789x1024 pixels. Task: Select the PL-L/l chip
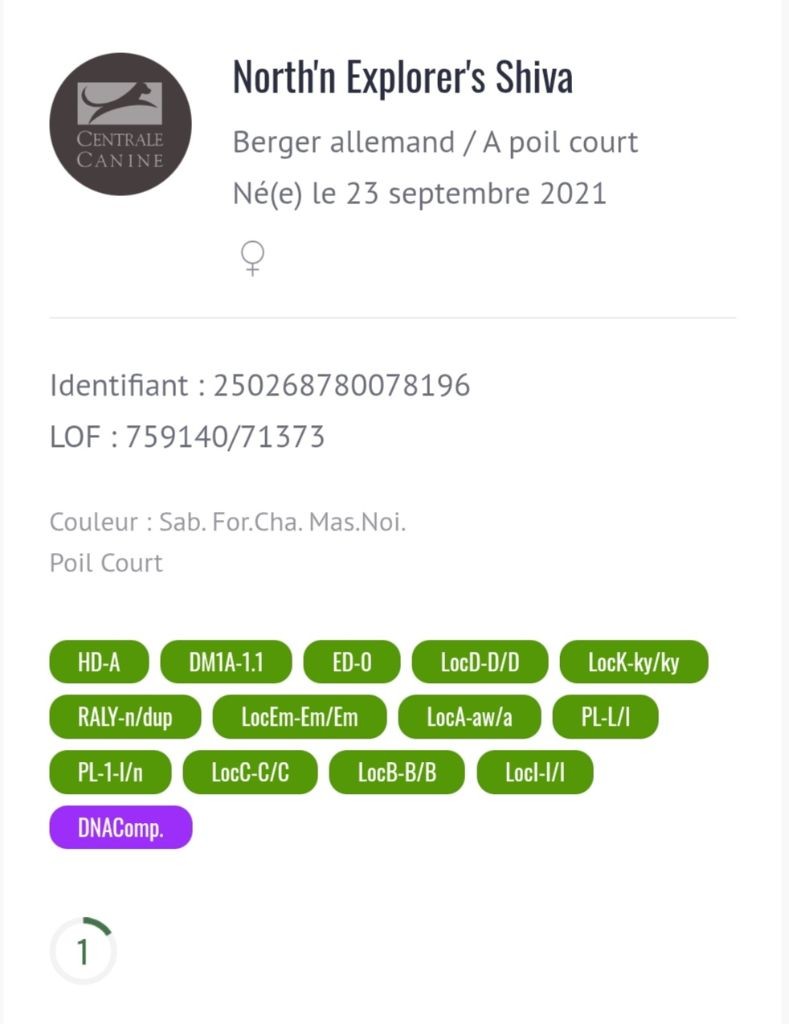coord(605,717)
